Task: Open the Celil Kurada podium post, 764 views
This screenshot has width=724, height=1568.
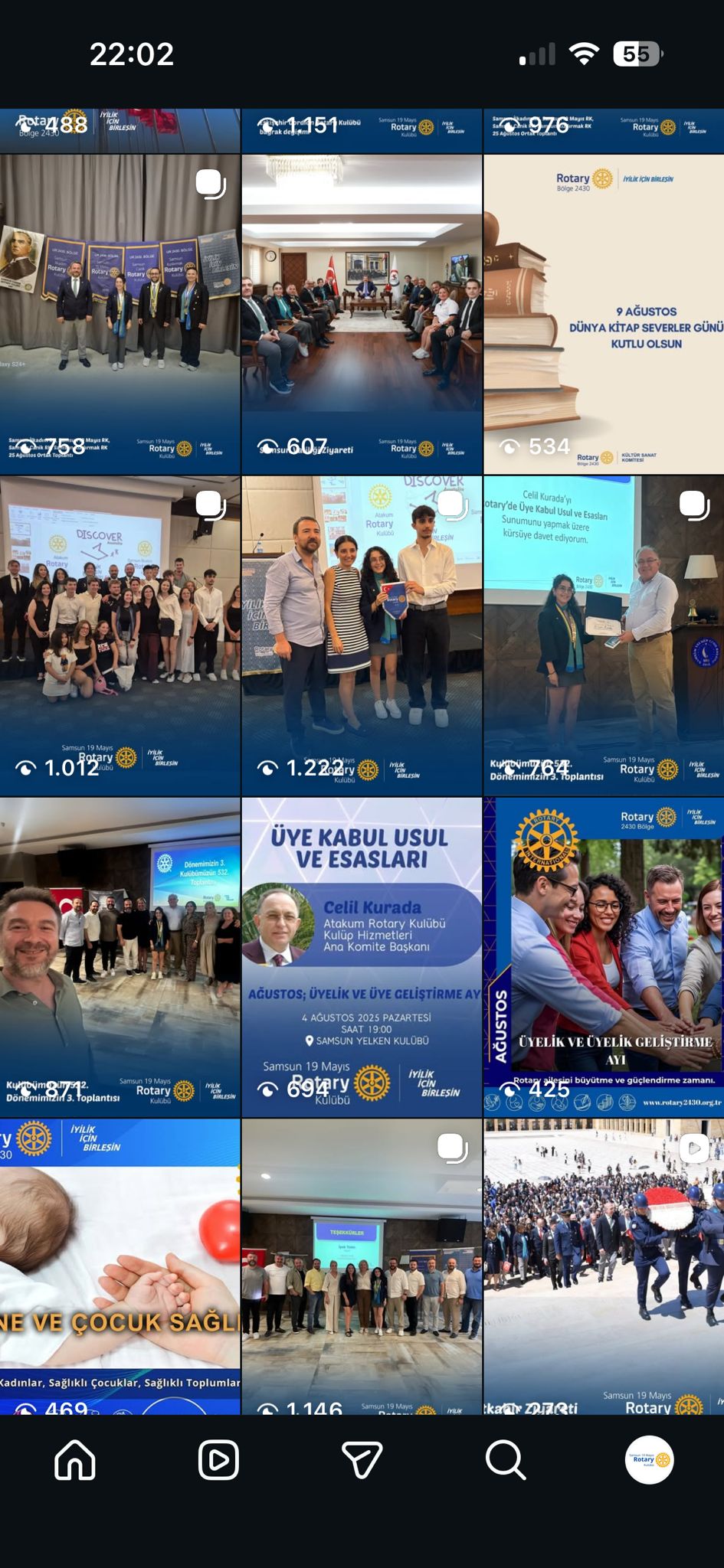Action: (x=604, y=635)
